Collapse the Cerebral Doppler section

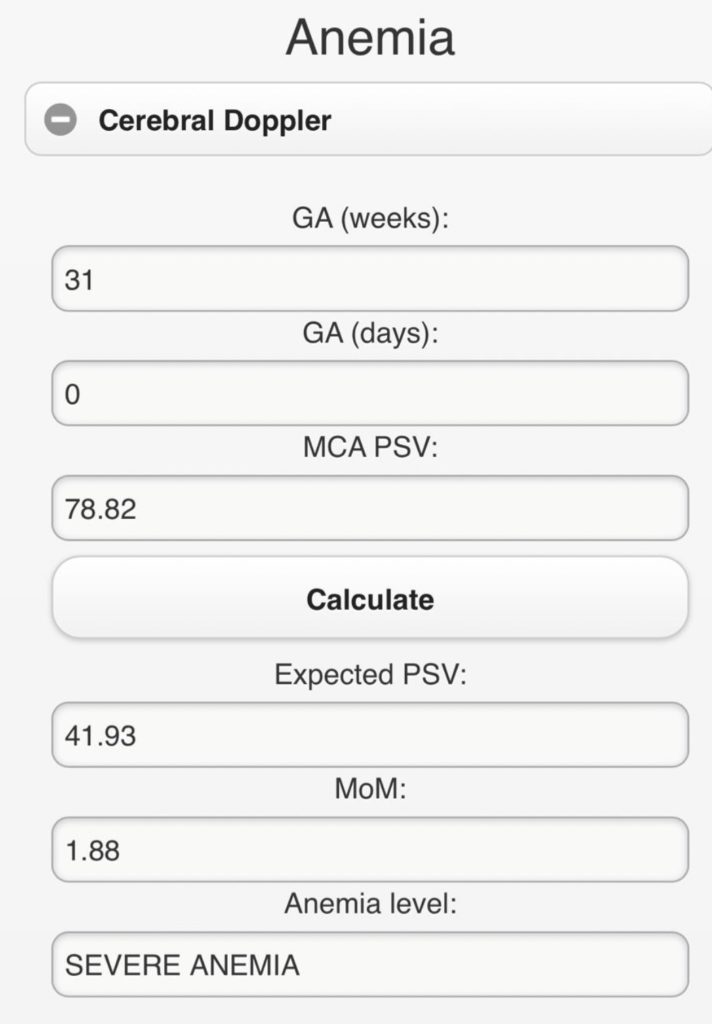pyautogui.click(x=61, y=121)
